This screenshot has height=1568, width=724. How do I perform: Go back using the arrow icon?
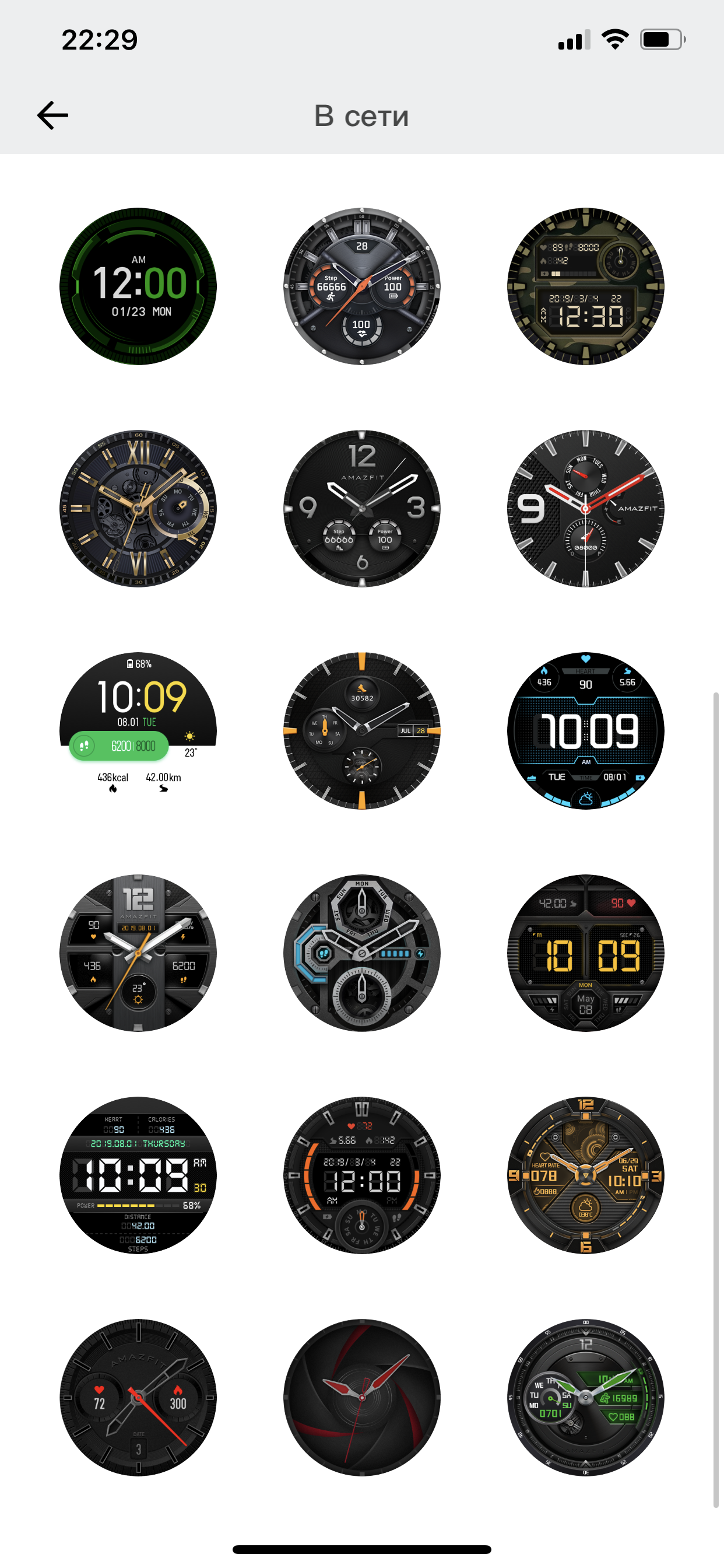(53, 115)
